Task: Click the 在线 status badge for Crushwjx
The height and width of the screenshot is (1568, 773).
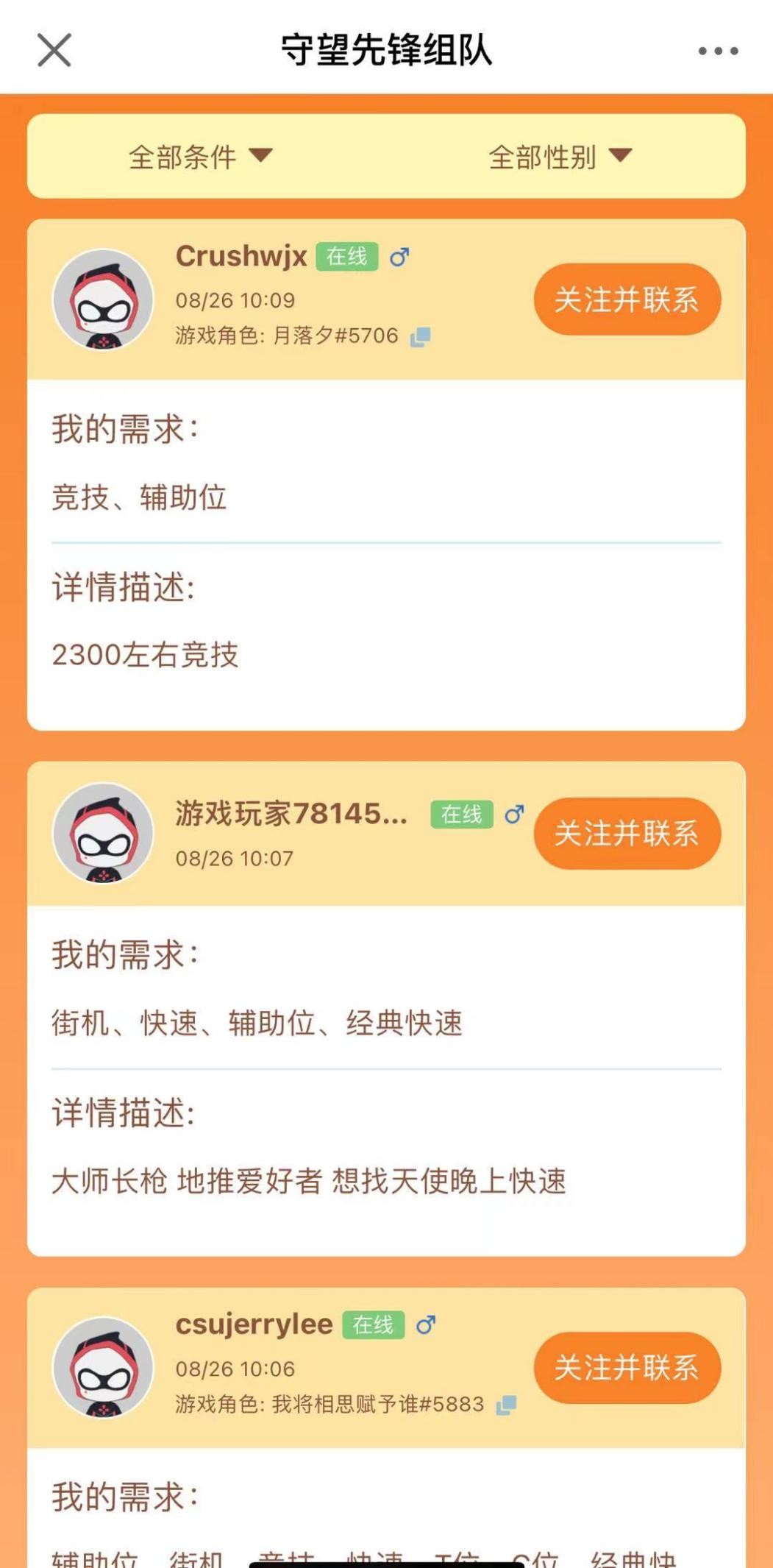Action: tap(349, 256)
